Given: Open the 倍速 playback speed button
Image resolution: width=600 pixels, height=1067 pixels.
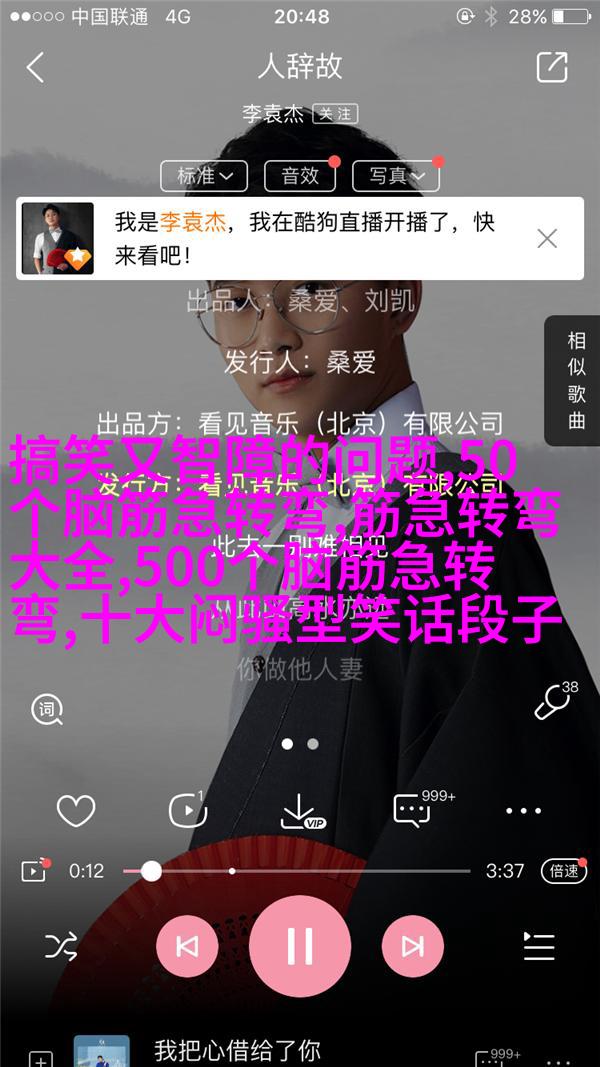Looking at the screenshot, I should click(x=563, y=871).
